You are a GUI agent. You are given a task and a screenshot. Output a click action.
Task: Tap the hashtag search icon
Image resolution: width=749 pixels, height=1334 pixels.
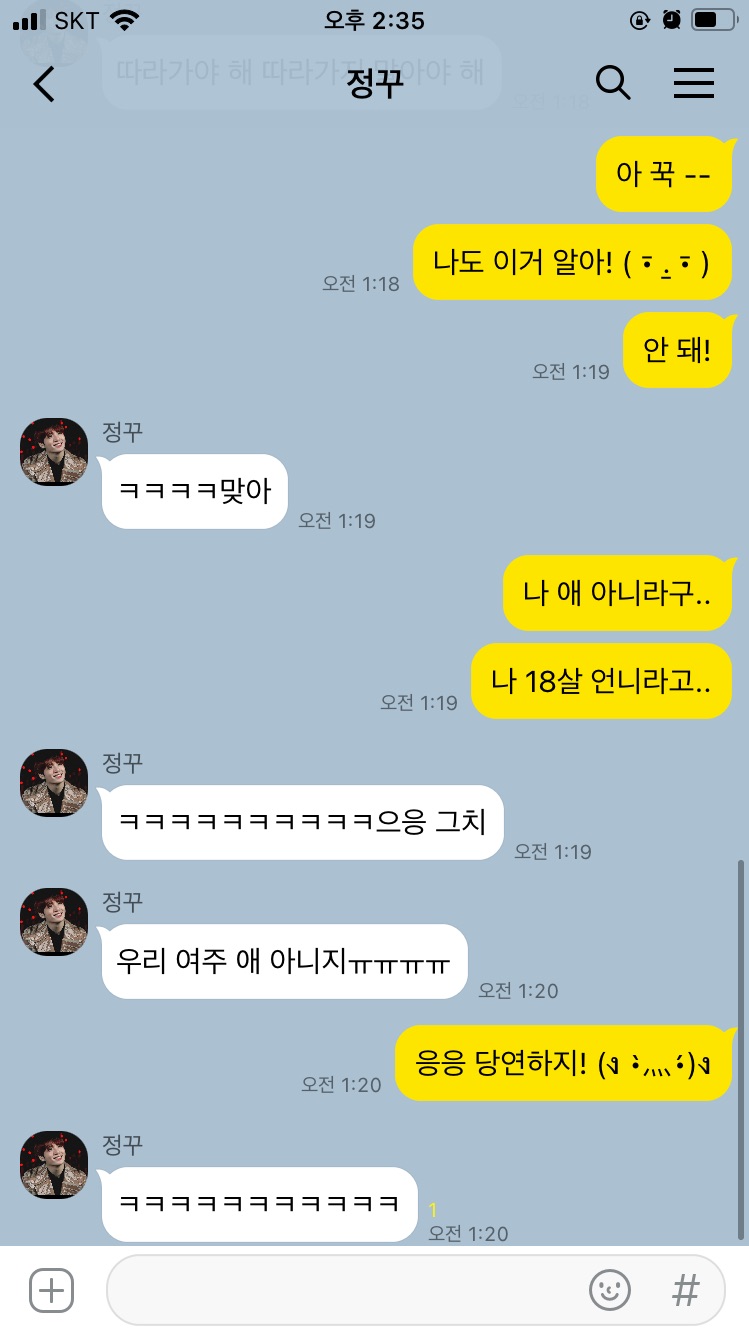pyautogui.click(x=685, y=1290)
